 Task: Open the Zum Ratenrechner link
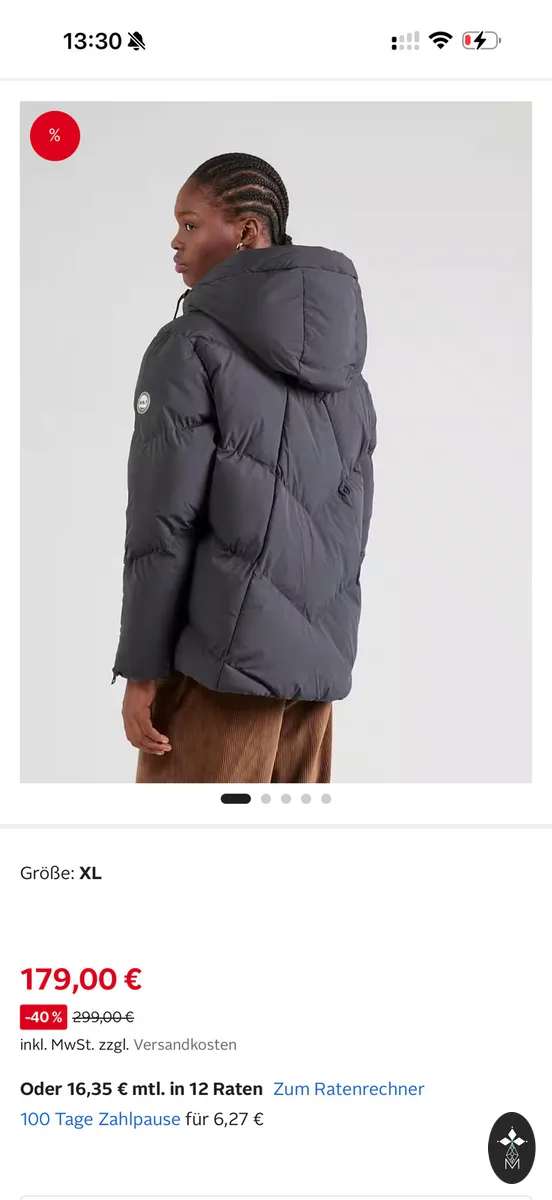point(349,1089)
